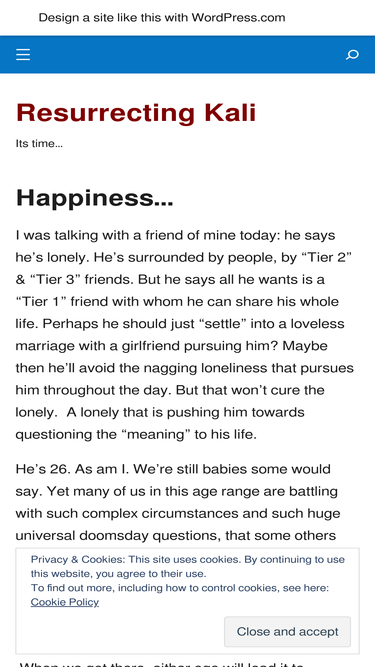Dismiss cookie notice with Close and accept
This screenshot has width=375, height=667.
[287, 631]
